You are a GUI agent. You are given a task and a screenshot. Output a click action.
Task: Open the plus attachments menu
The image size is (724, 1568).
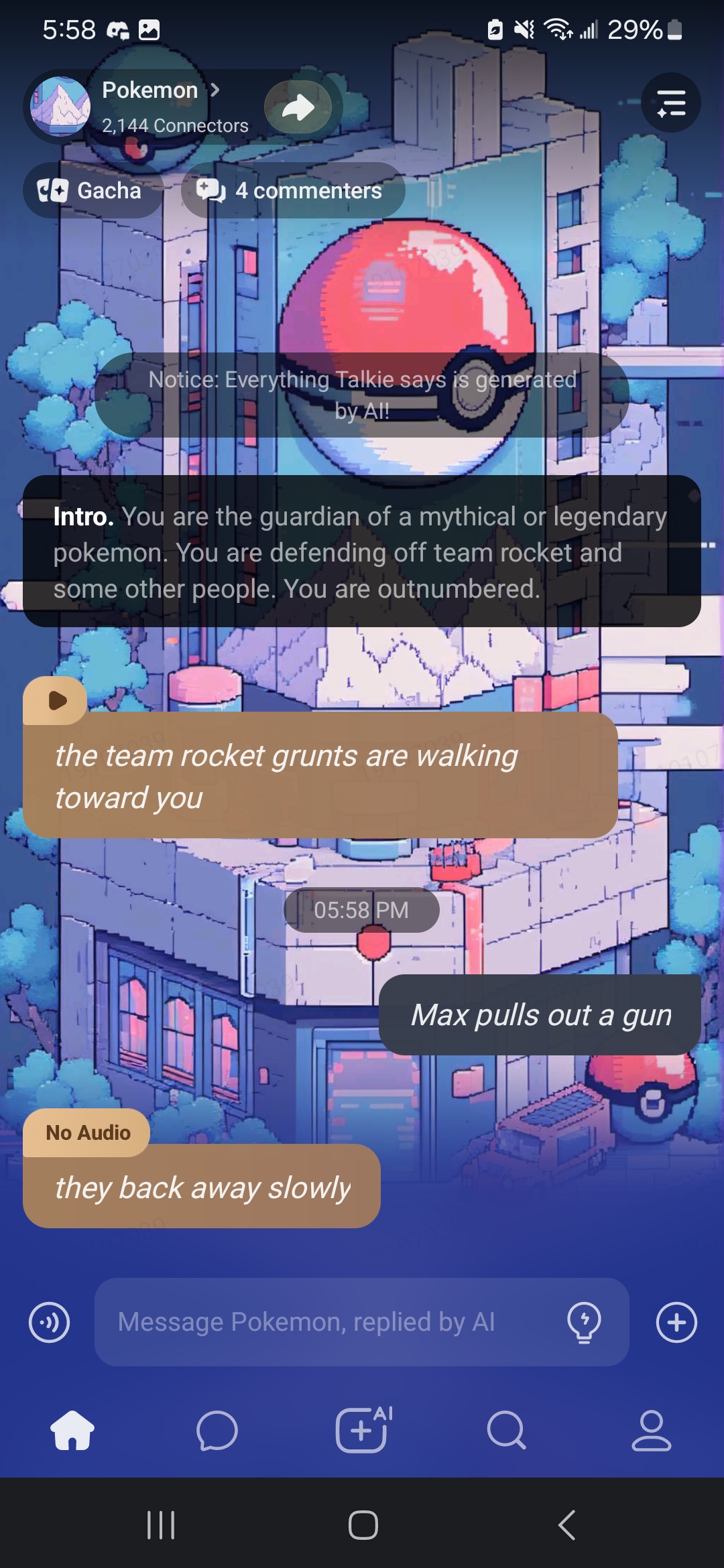pos(676,1323)
